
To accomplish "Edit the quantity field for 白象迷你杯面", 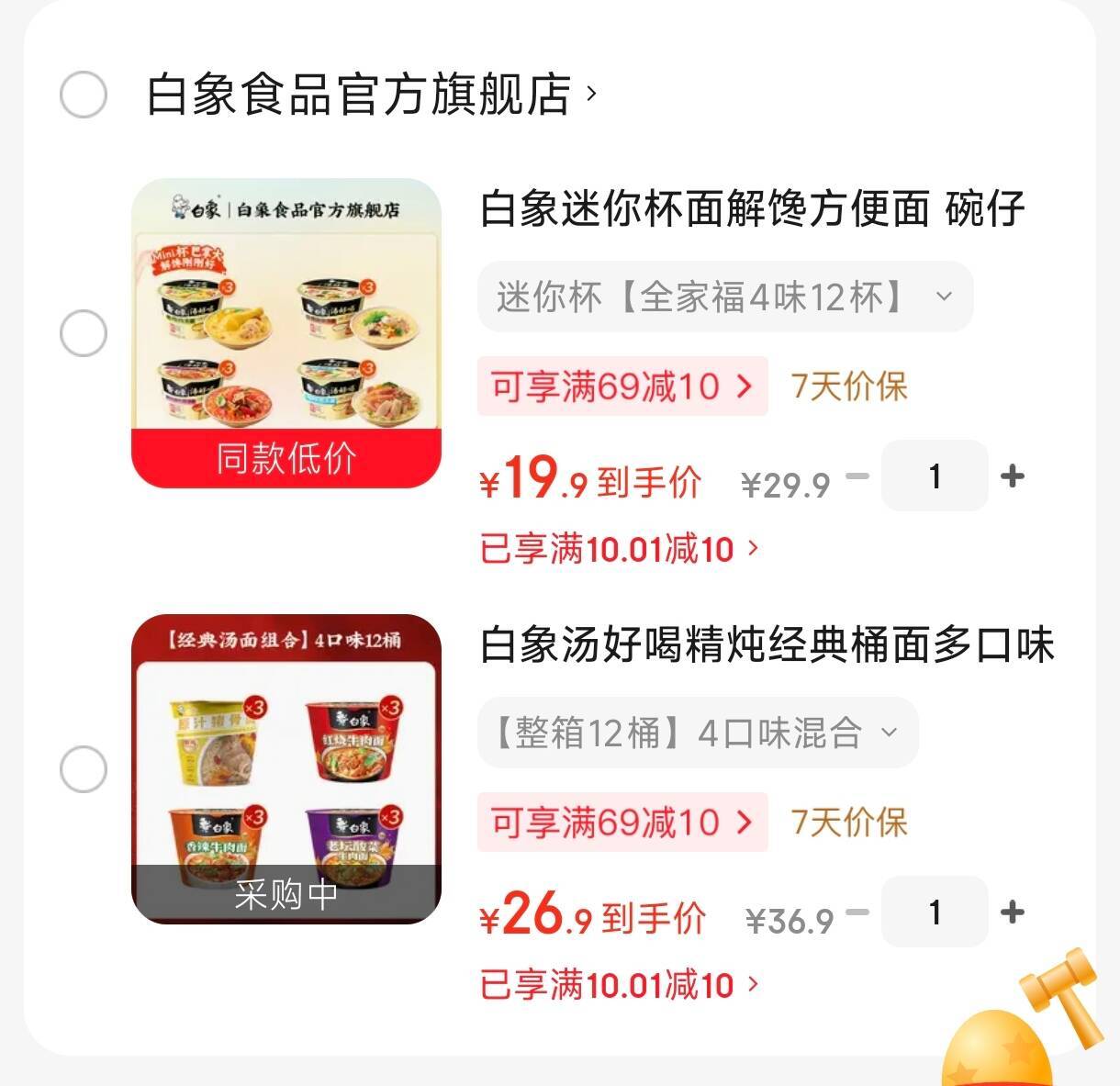I will [935, 476].
